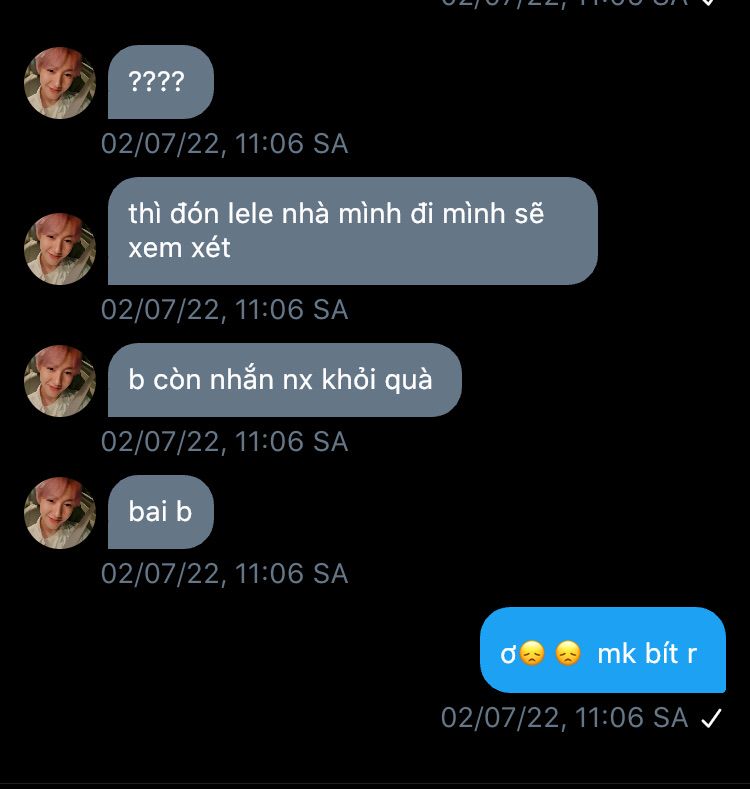Screen dimensions: 750x789
Task: Open avatar beside "b còn nhắn nx khỏi quà"
Action: click(x=60, y=380)
